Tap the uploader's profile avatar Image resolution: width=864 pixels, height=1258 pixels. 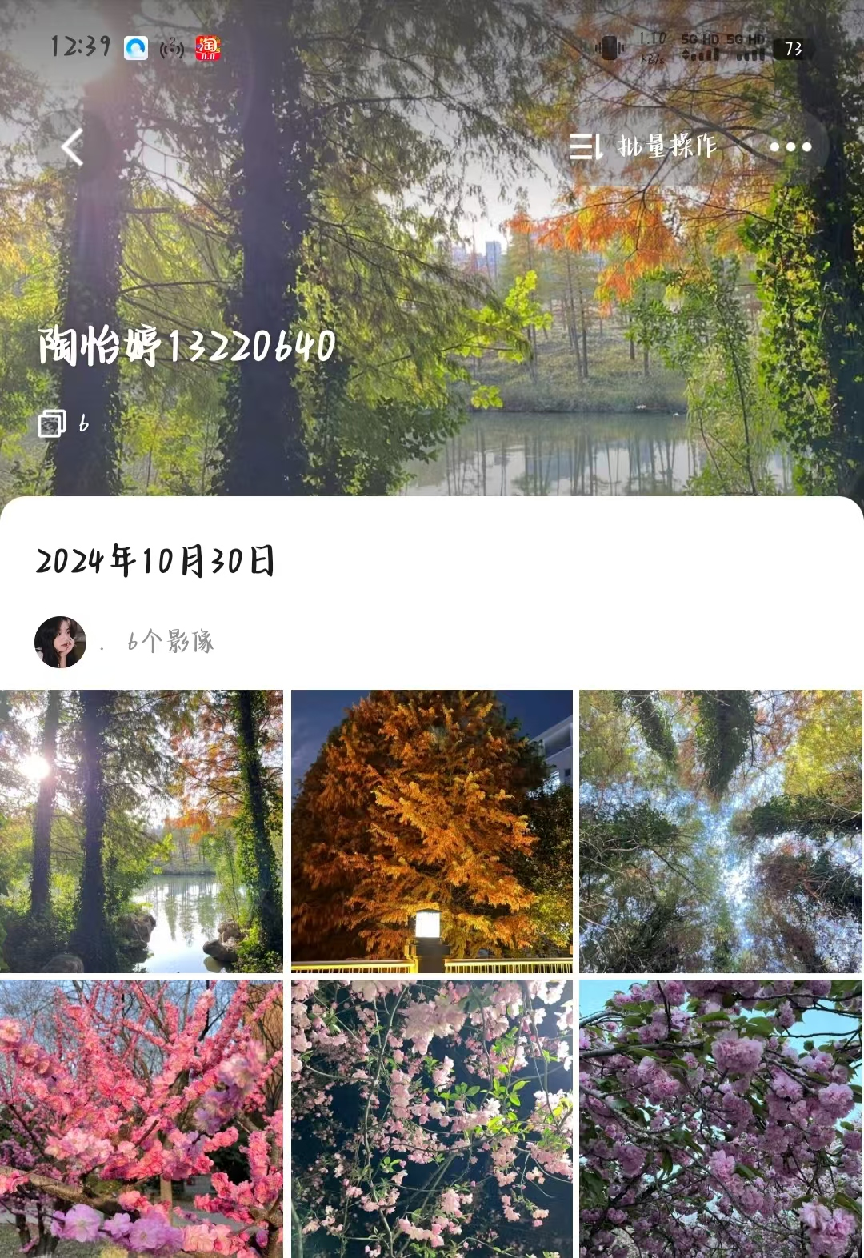click(60, 641)
